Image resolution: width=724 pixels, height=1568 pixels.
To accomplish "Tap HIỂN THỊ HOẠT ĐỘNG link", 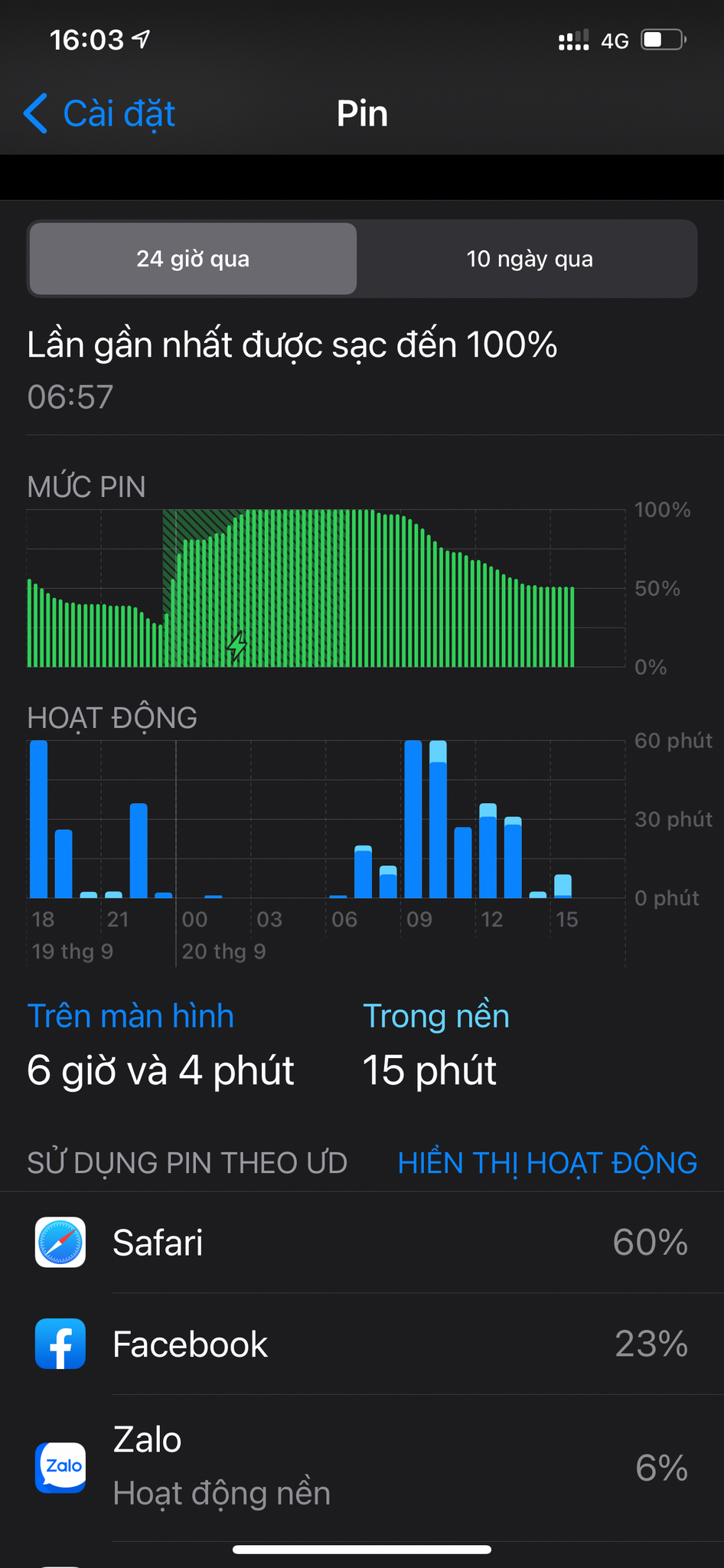I will pyautogui.click(x=547, y=1163).
